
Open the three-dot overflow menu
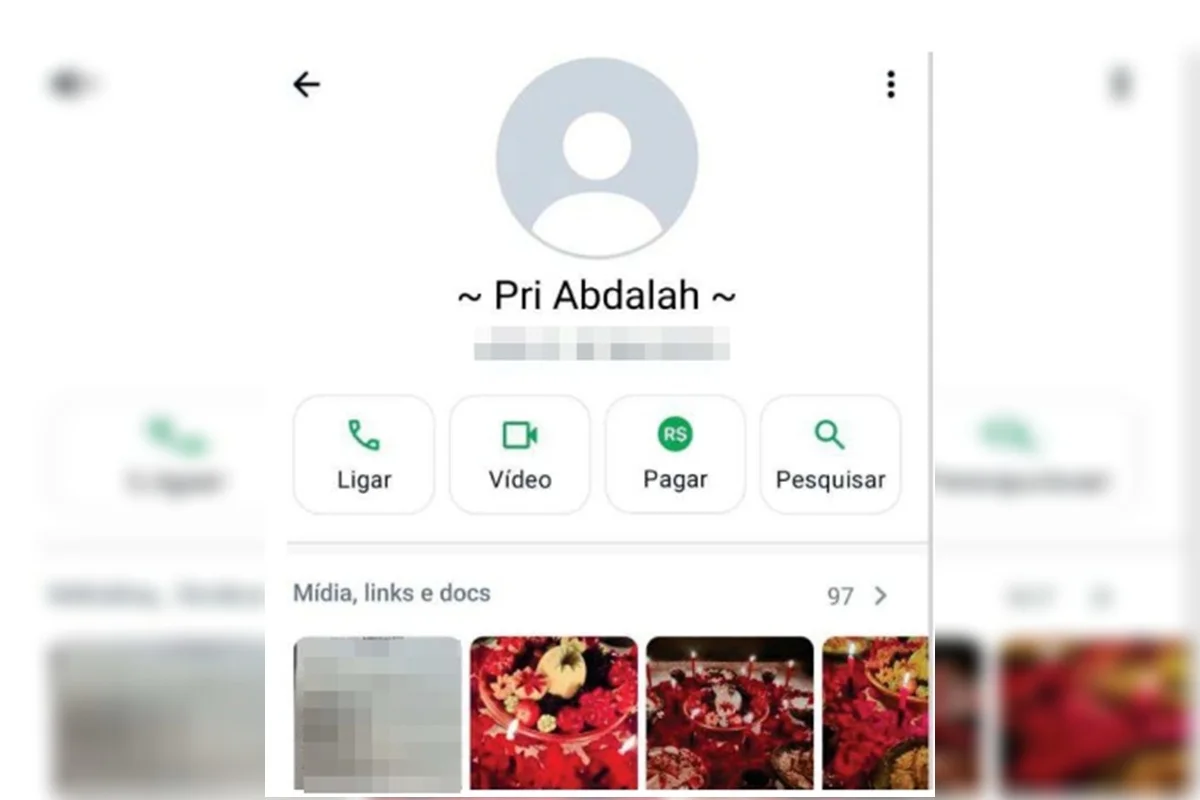click(890, 85)
